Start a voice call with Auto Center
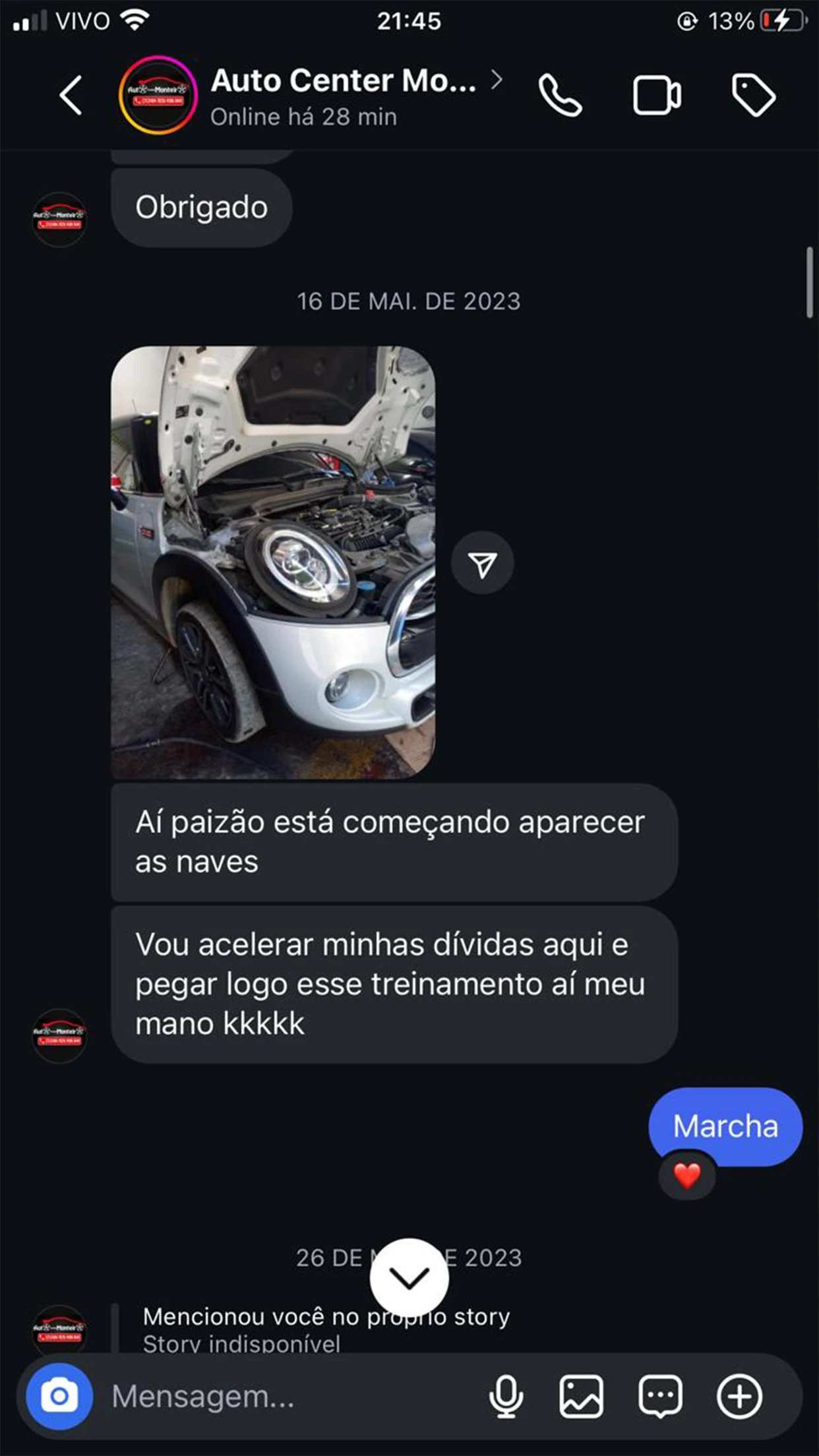Viewport: 819px width, 1456px height. [x=561, y=96]
